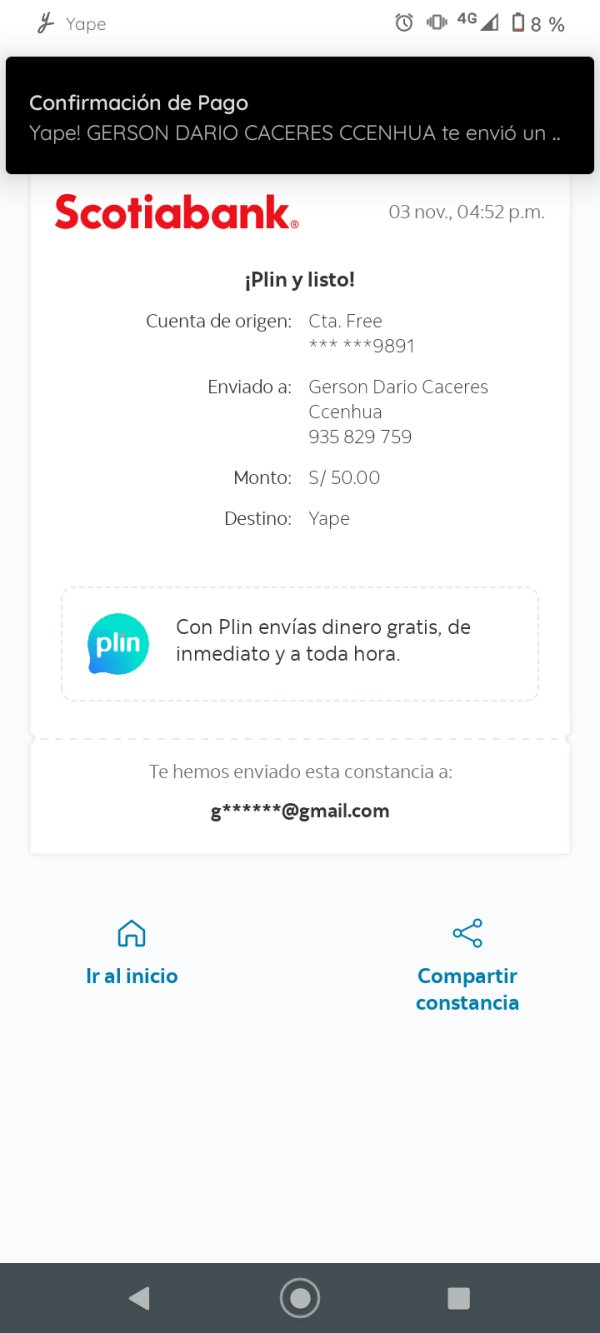Share receipt via Compartir constancia
The height and width of the screenshot is (1333, 600).
click(x=467, y=964)
